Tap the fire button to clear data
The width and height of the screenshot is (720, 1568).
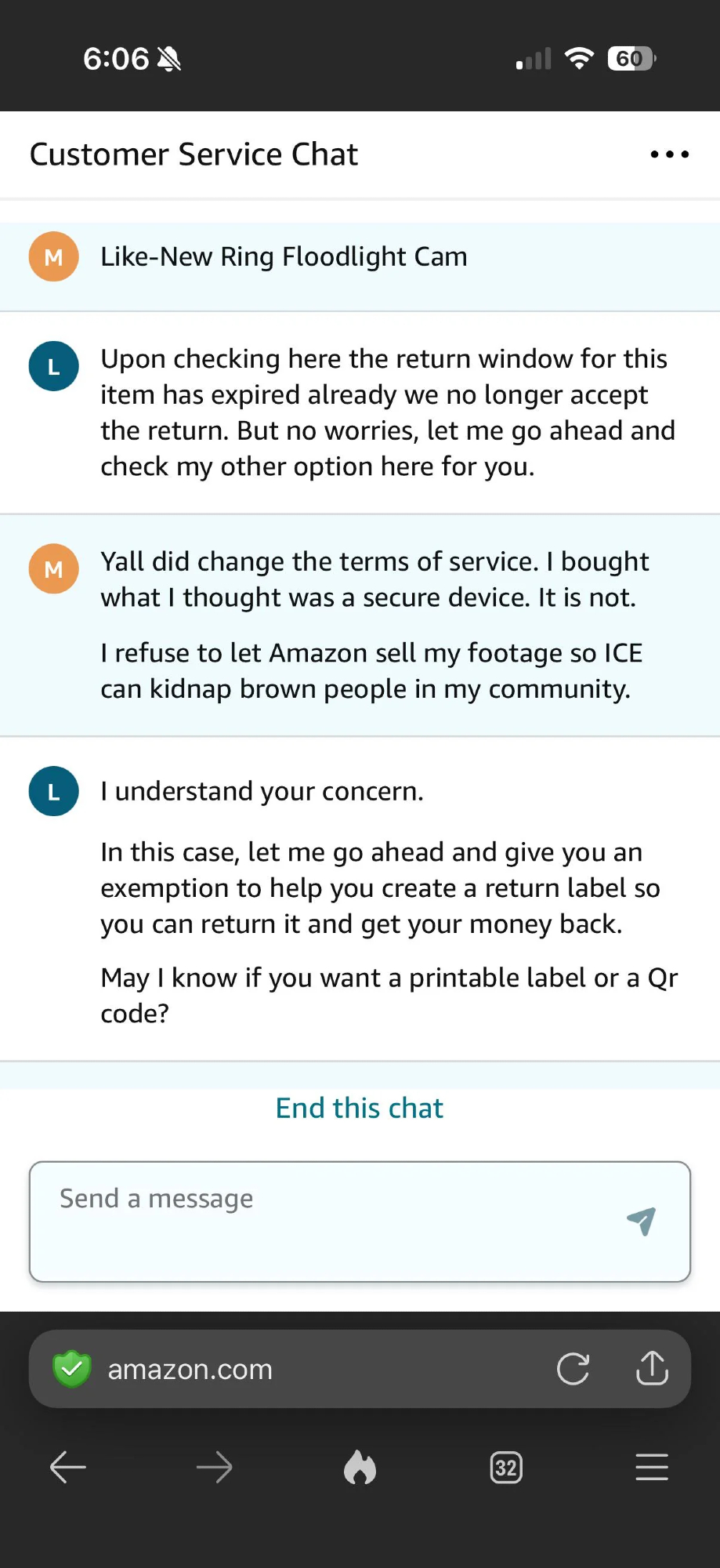(360, 1467)
